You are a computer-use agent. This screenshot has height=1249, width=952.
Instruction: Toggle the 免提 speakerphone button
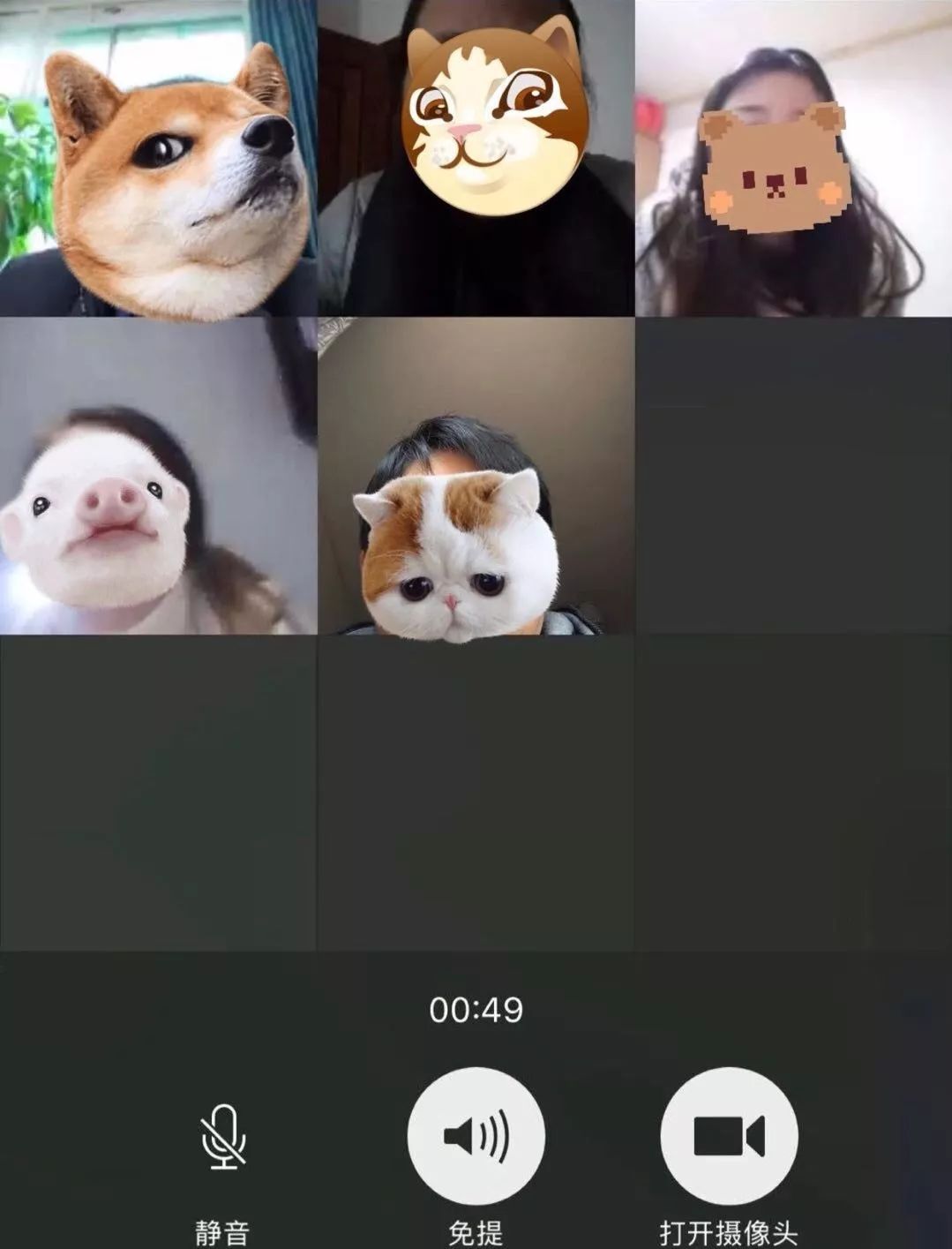[476, 1137]
